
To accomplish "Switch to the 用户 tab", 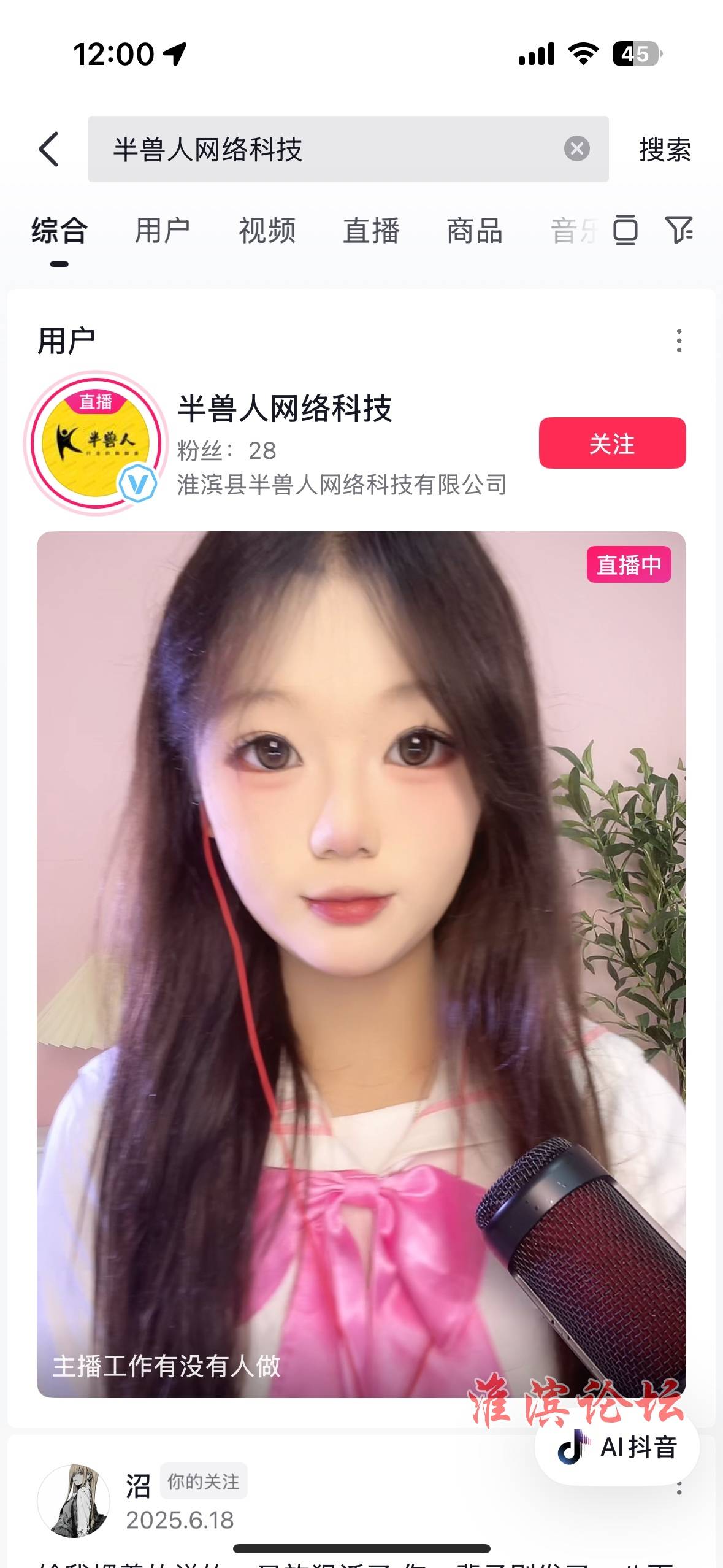I will click(163, 231).
